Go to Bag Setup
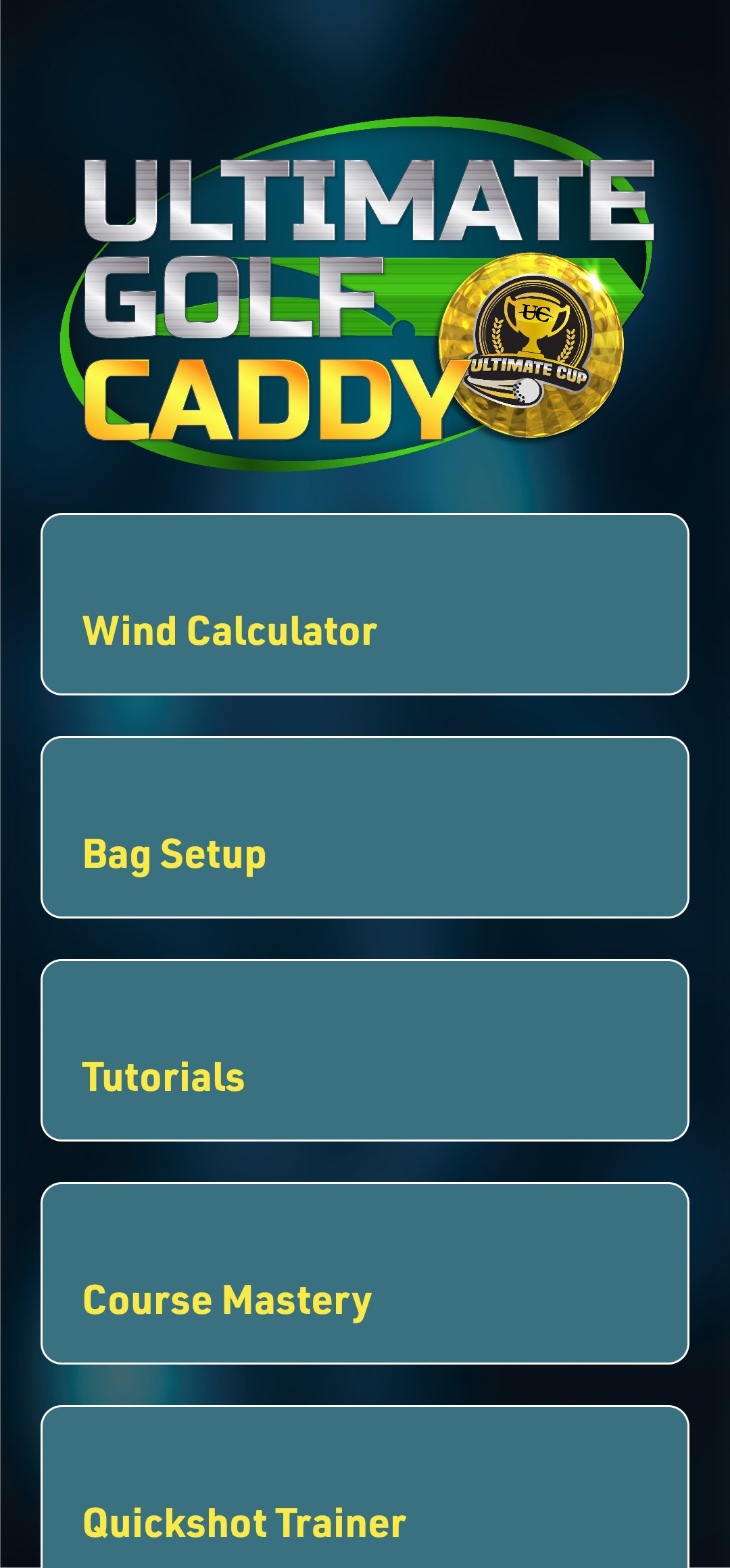Image resolution: width=730 pixels, height=1568 pixels. (365, 827)
